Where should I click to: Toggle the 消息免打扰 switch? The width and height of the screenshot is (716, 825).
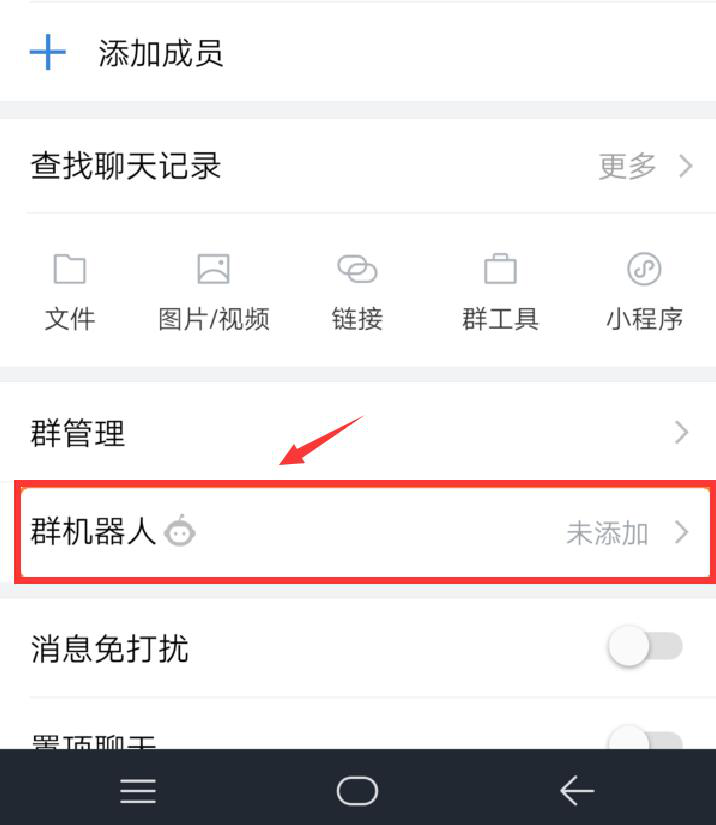[645, 648]
